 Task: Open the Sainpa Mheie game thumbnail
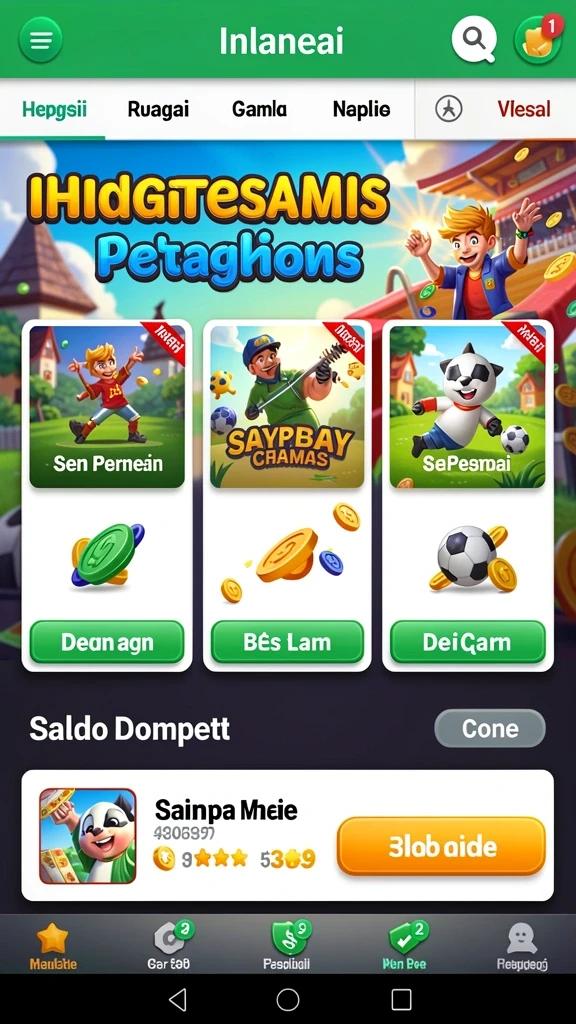pos(88,836)
